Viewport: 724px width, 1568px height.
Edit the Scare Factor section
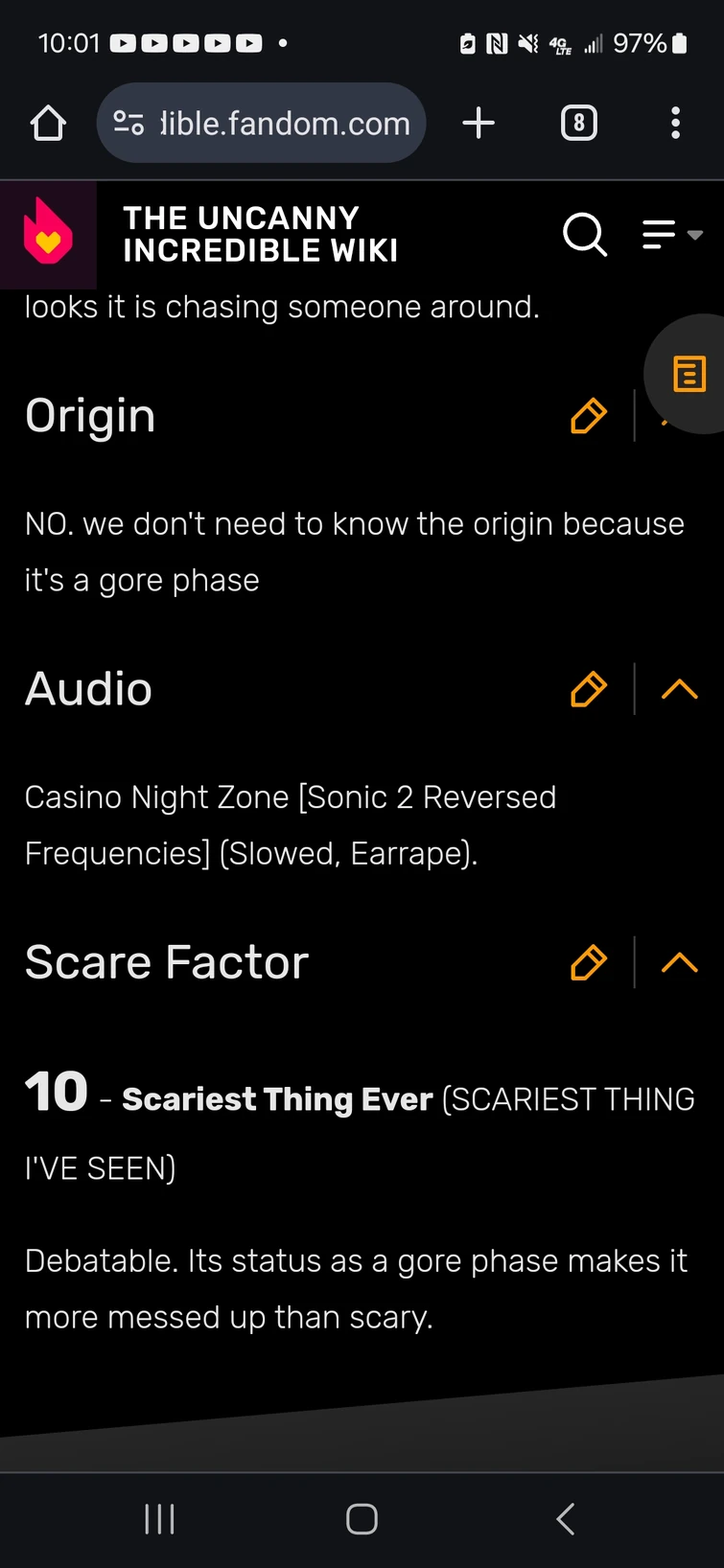(588, 962)
